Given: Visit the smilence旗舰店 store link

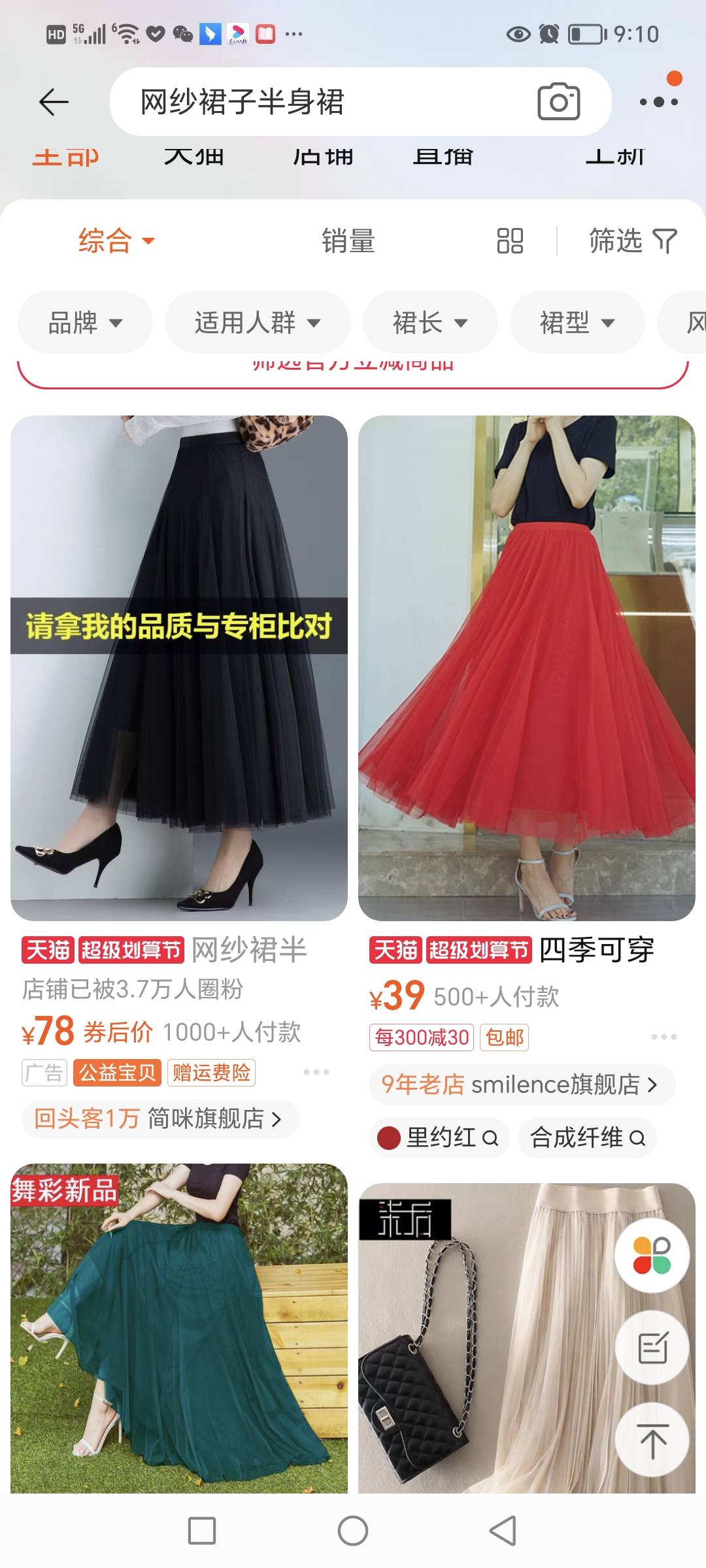Looking at the screenshot, I should coord(522,1084).
